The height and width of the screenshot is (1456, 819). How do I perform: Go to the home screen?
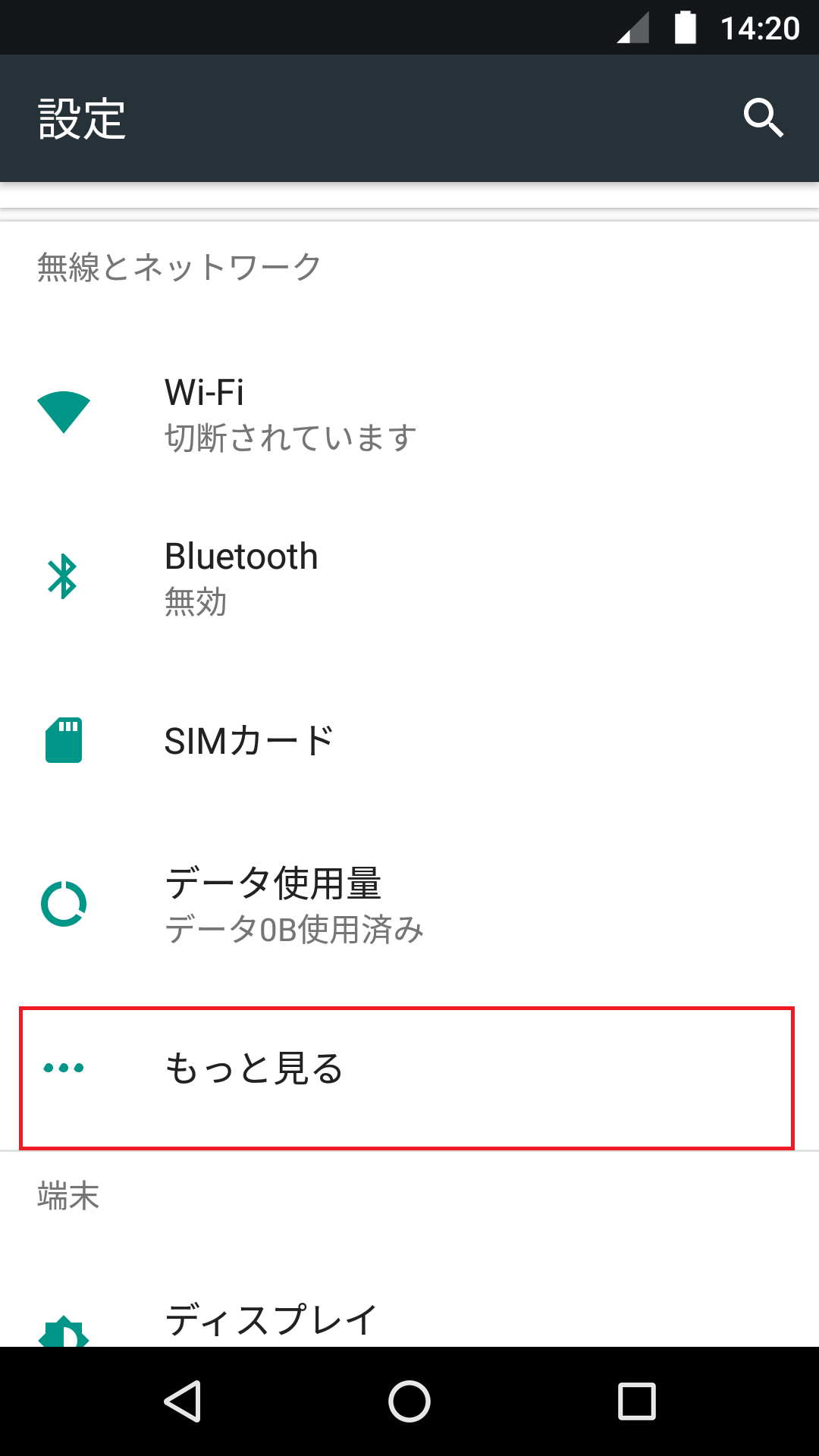click(409, 1401)
